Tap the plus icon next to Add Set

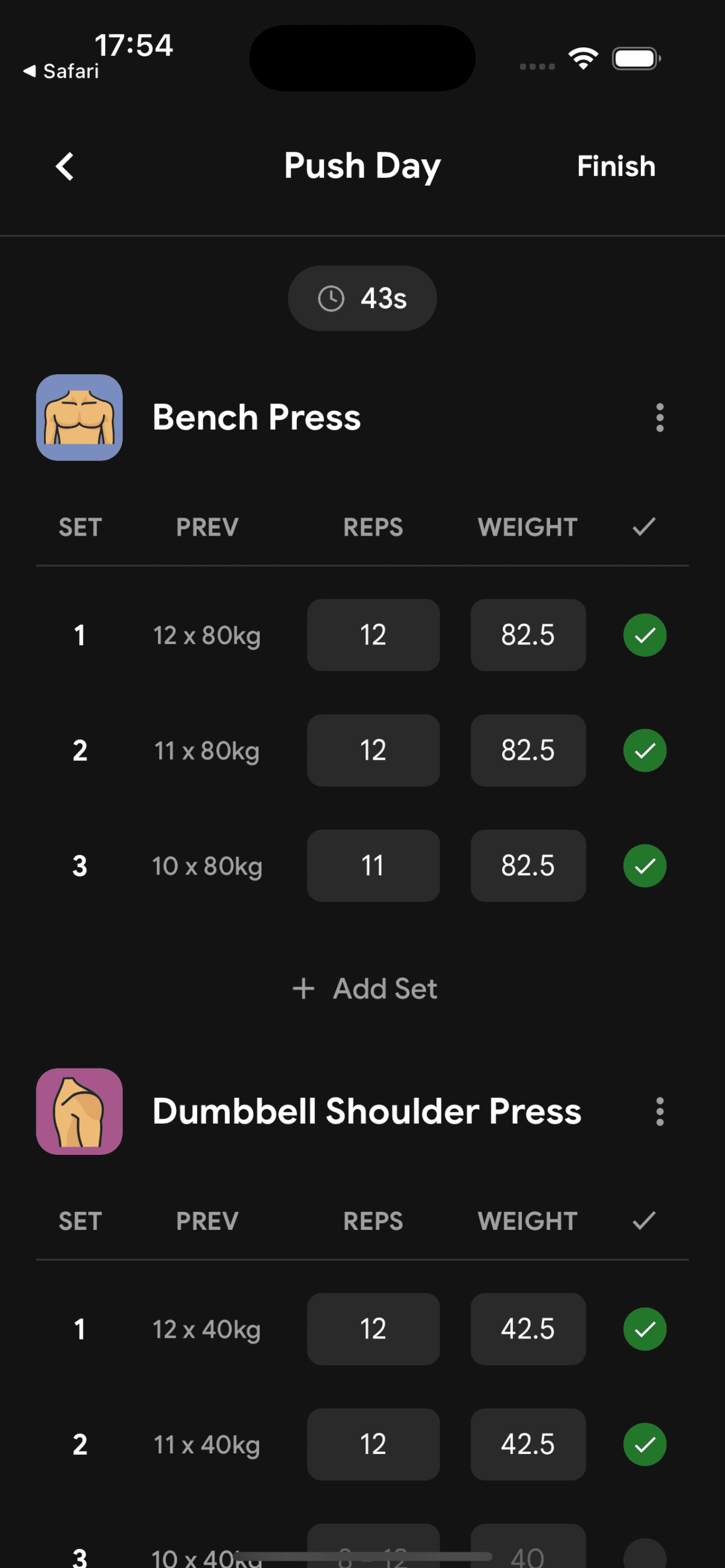[x=303, y=988]
